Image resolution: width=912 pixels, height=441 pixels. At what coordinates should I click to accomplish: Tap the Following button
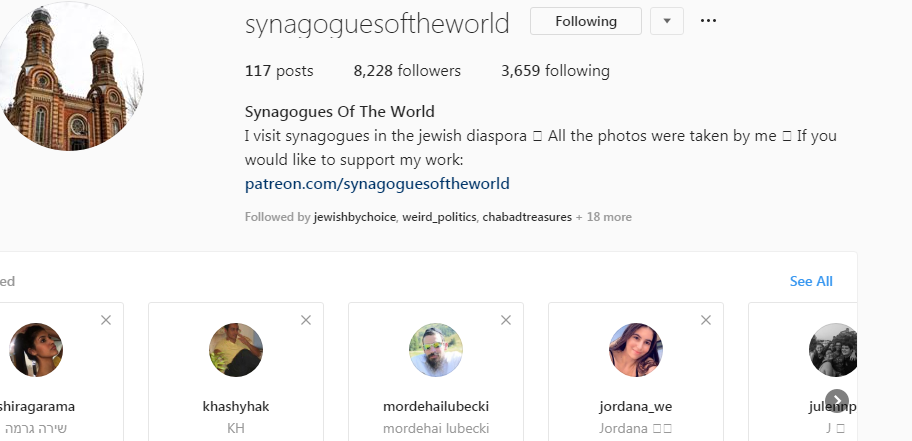[585, 21]
